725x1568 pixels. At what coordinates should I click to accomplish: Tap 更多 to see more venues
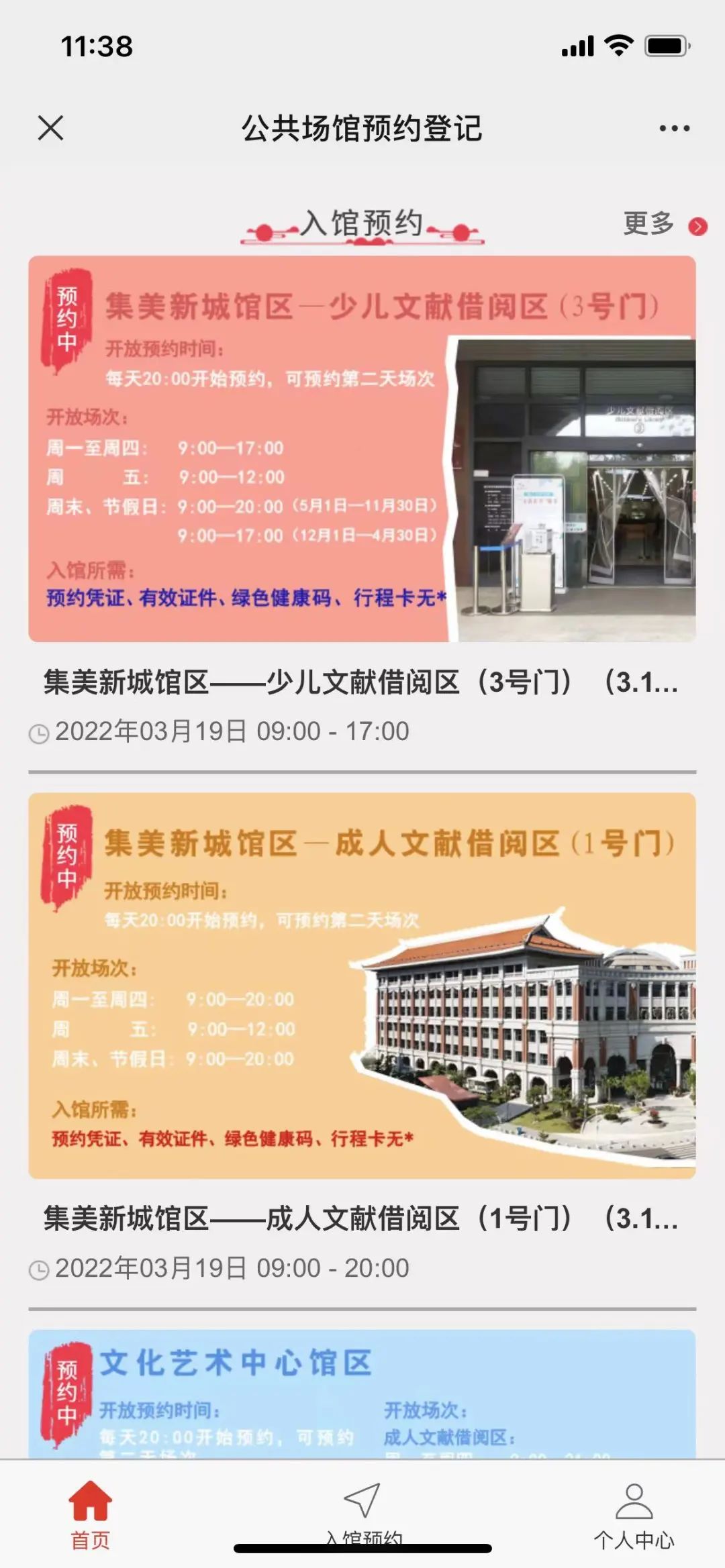663,225
